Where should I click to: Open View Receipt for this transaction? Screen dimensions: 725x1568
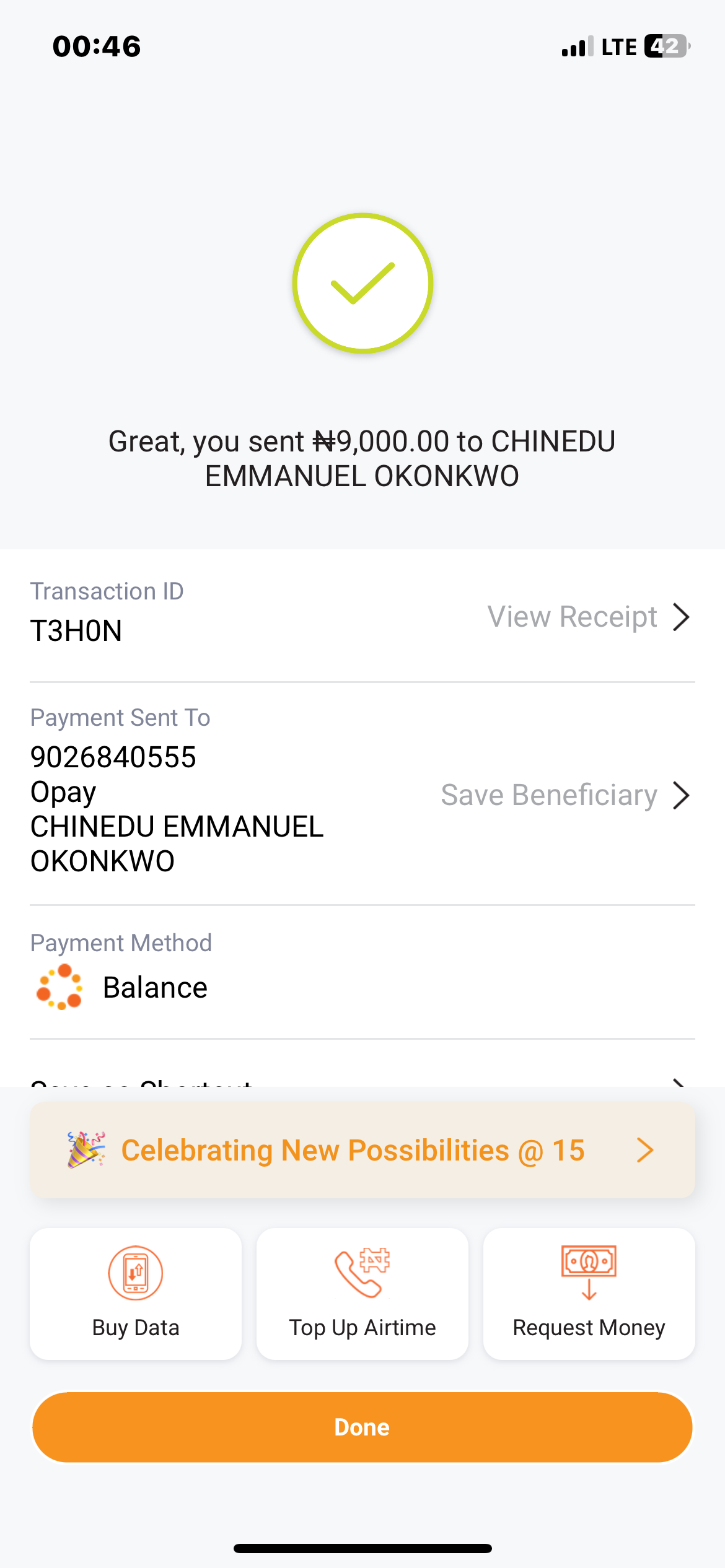(587, 617)
